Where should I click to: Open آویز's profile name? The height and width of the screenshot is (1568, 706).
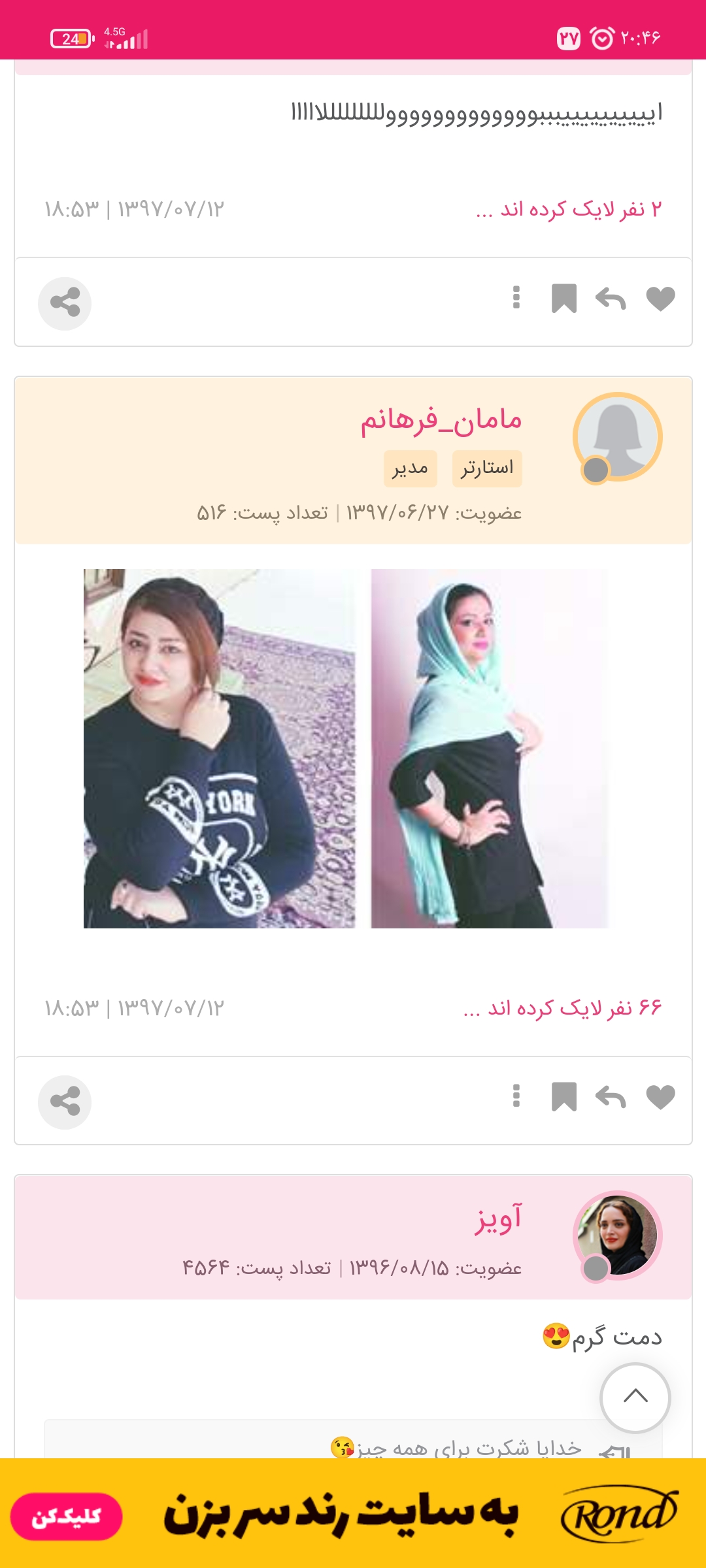point(498,1219)
